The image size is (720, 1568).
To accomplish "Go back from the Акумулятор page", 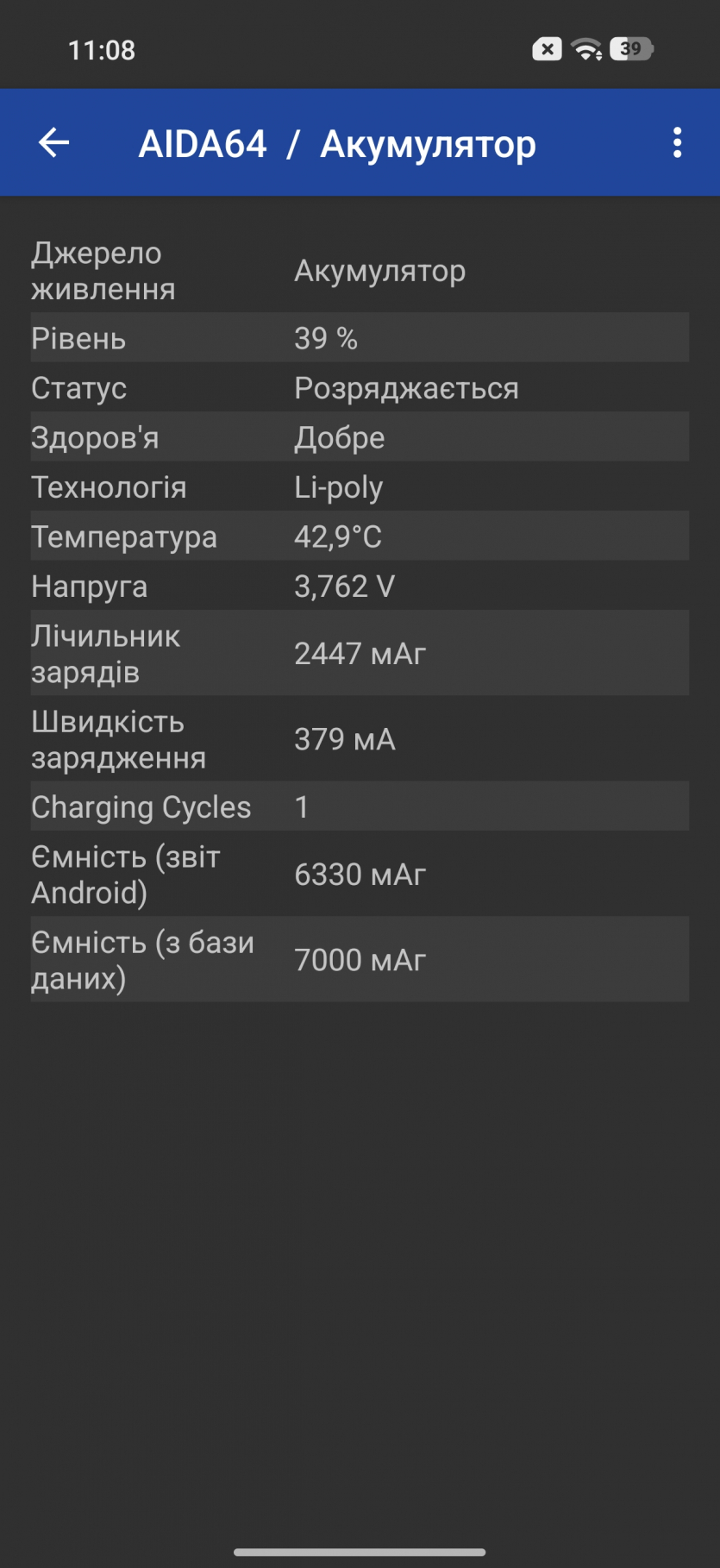I will coord(53,142).
